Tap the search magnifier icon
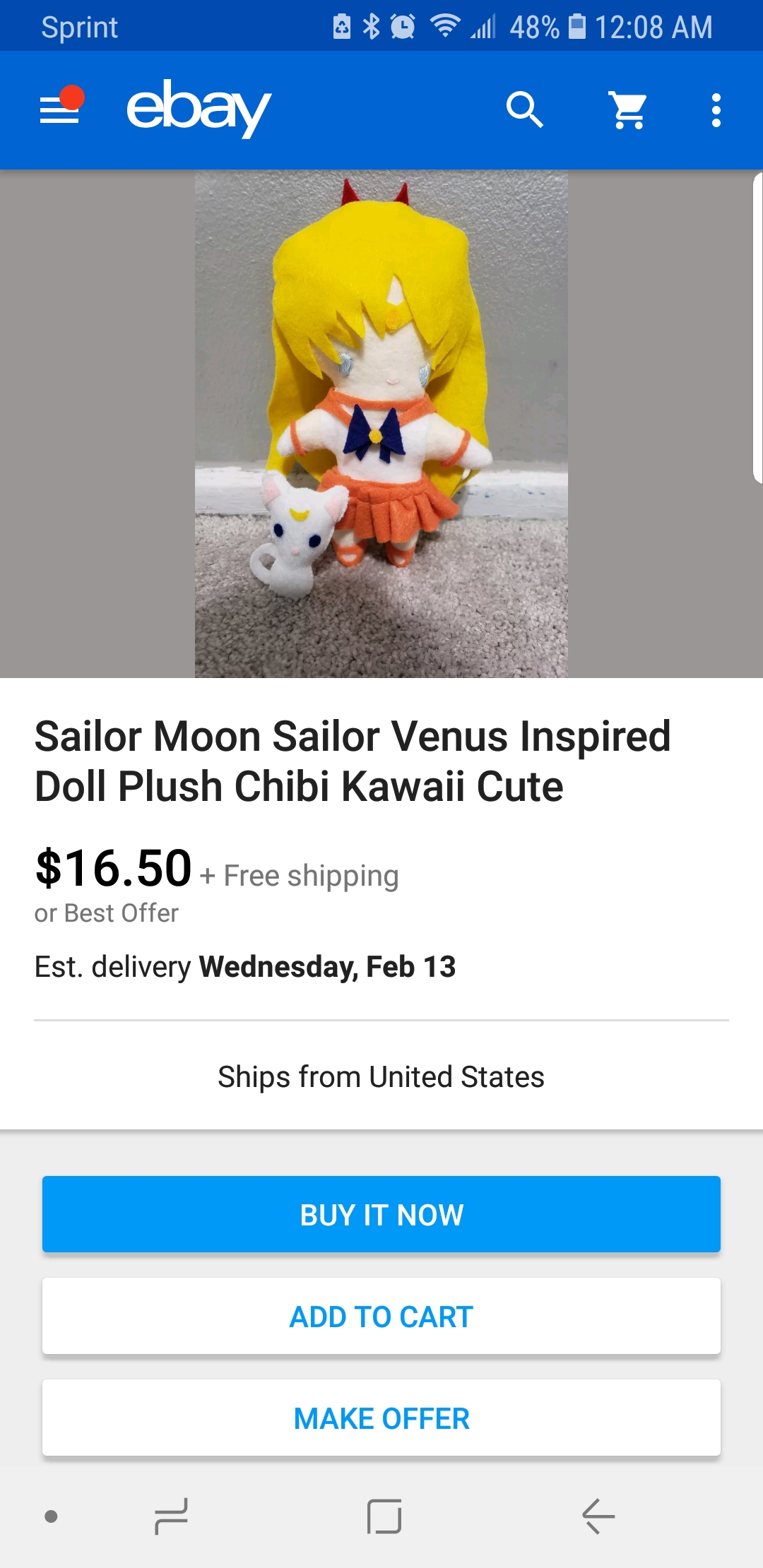Viewport: 763px width, 1568px height. [524, 109]
